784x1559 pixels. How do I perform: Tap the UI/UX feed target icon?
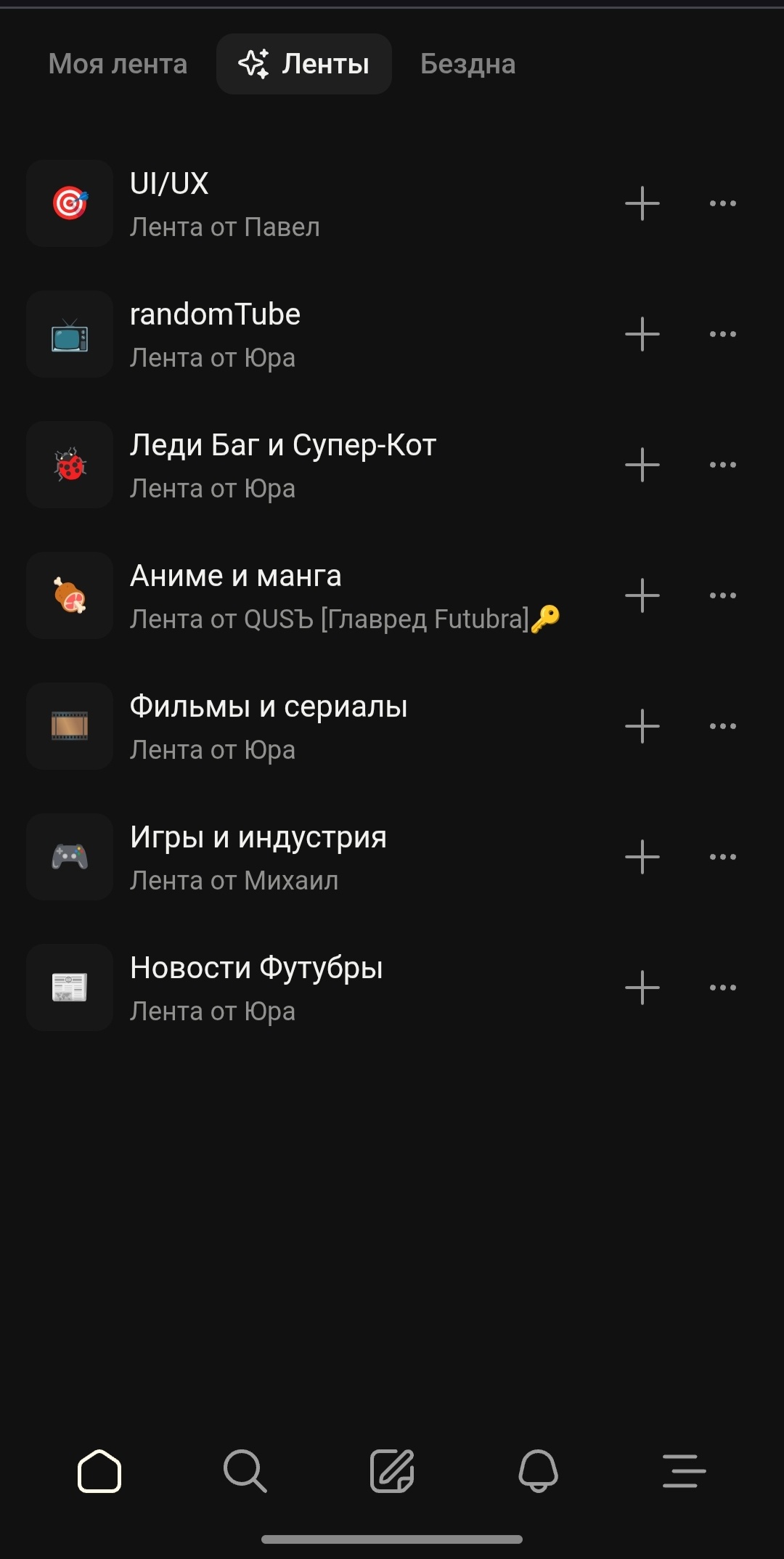69,203
